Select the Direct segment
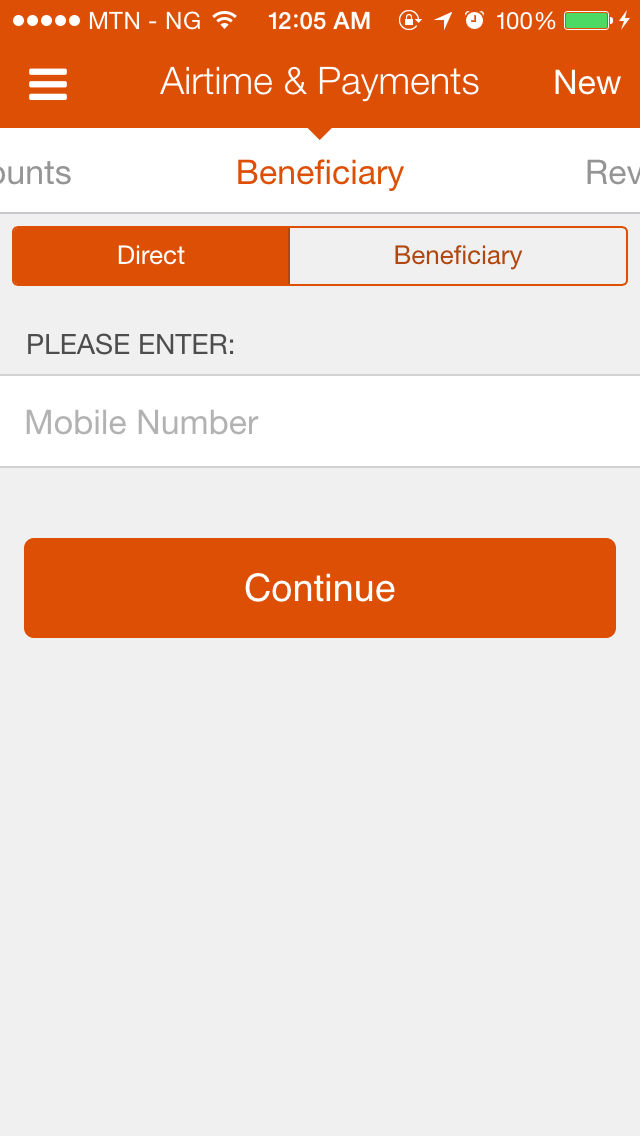 click(151, 256)
